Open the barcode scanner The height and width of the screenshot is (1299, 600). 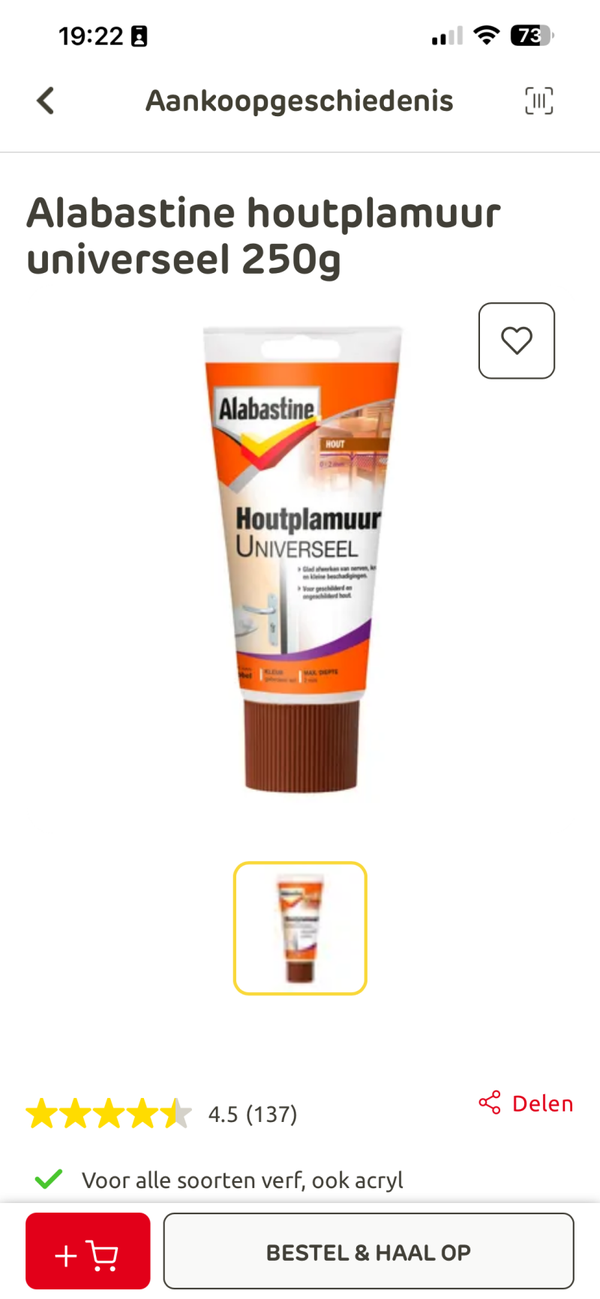tap(538, 101)
